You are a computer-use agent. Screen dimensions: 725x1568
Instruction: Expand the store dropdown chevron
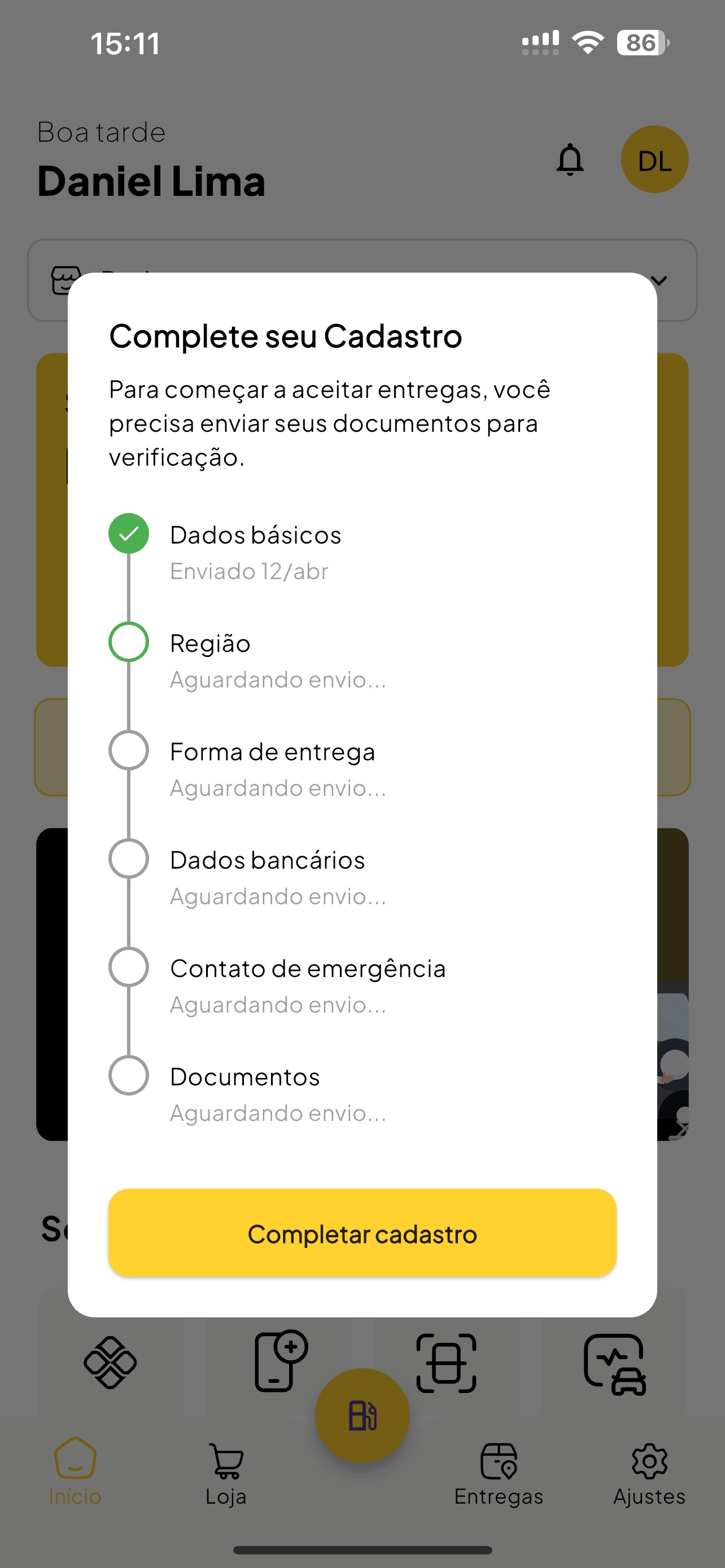pyautogui.click(x=658, y=281)
